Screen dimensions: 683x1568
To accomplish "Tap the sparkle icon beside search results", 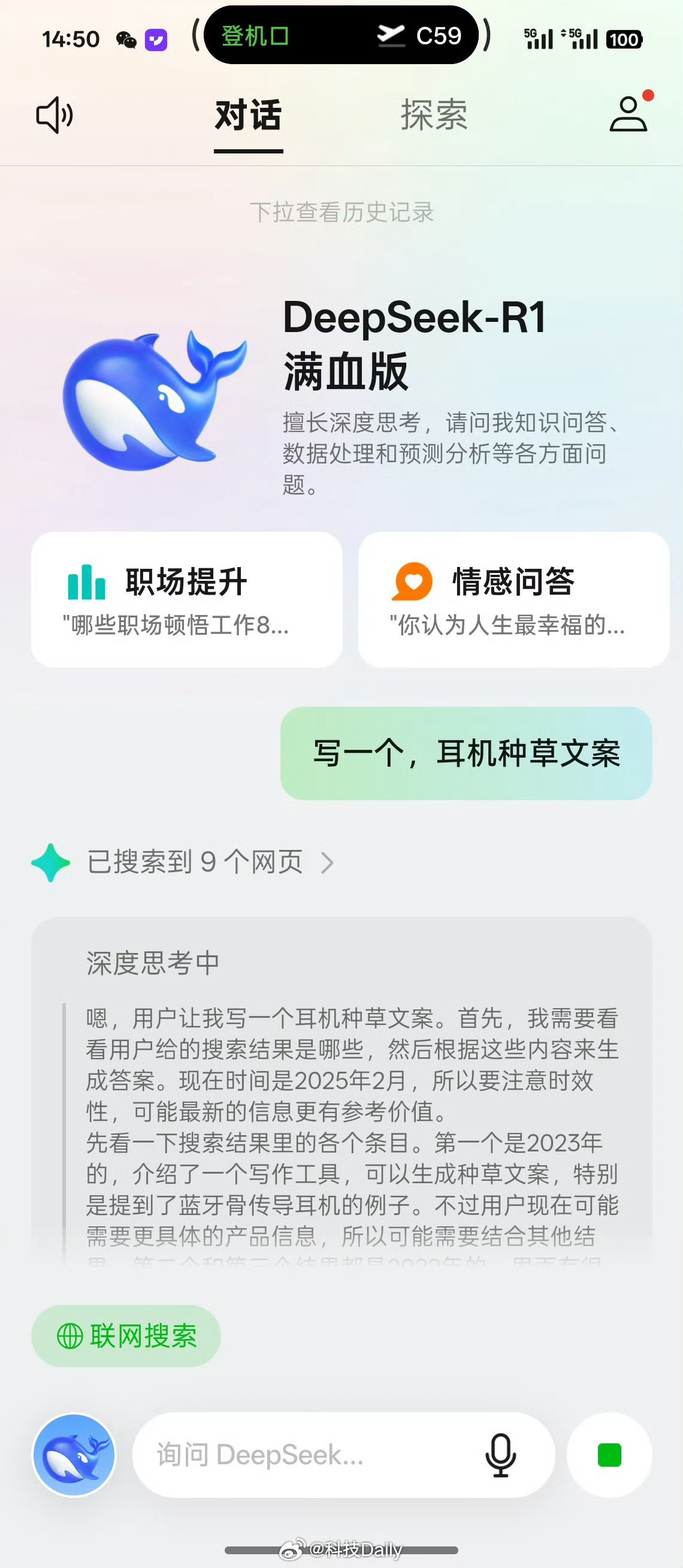I will [51, 863].
